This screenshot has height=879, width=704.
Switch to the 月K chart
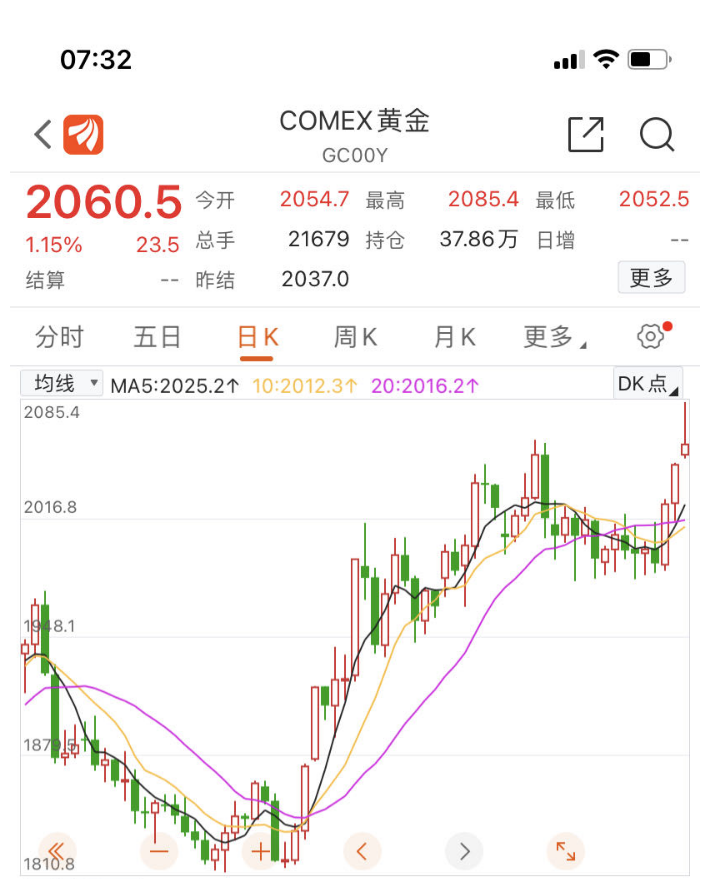[x=454, y=337]
